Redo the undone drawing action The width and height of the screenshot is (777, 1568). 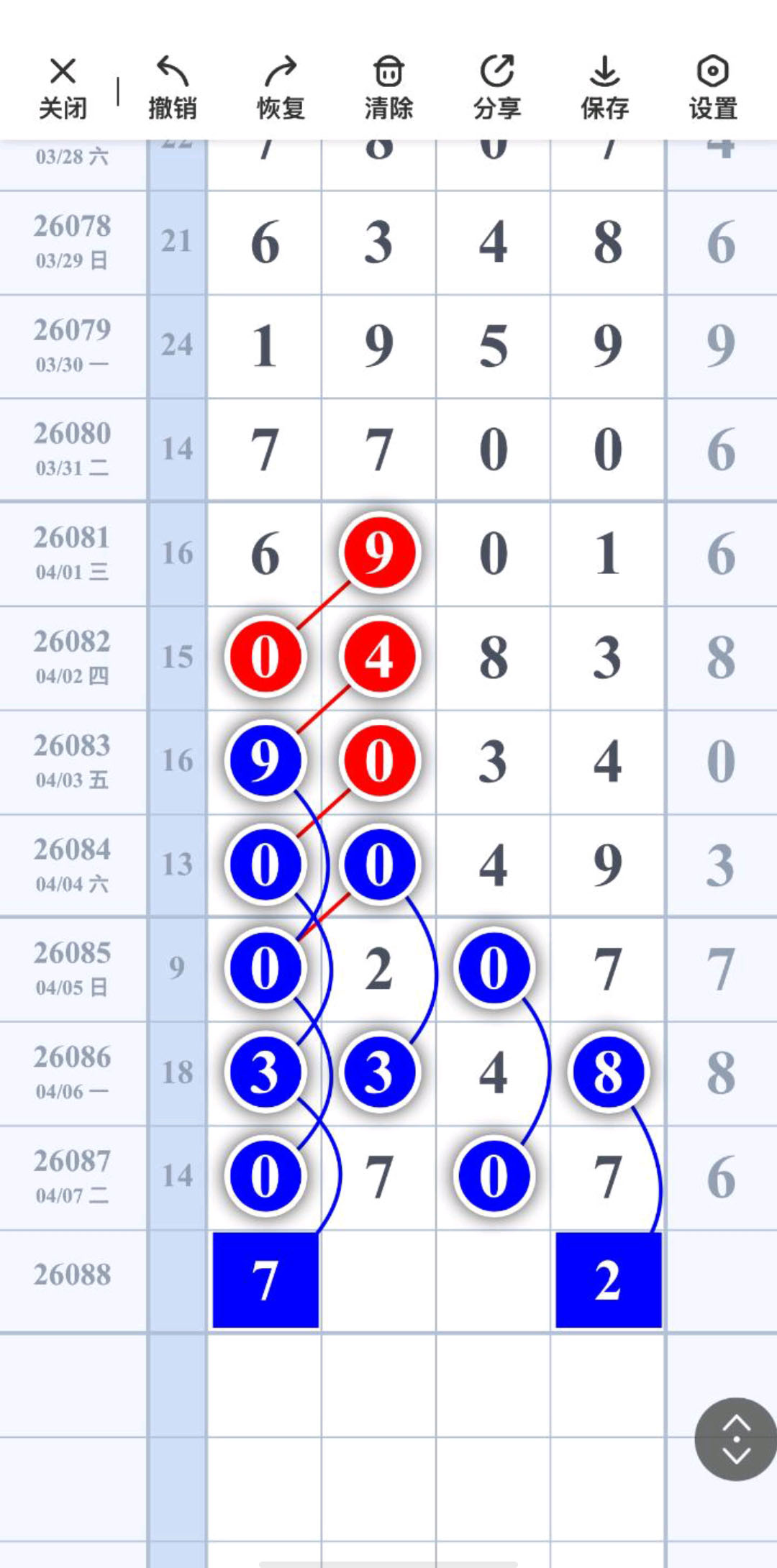[x=281, y=88]
